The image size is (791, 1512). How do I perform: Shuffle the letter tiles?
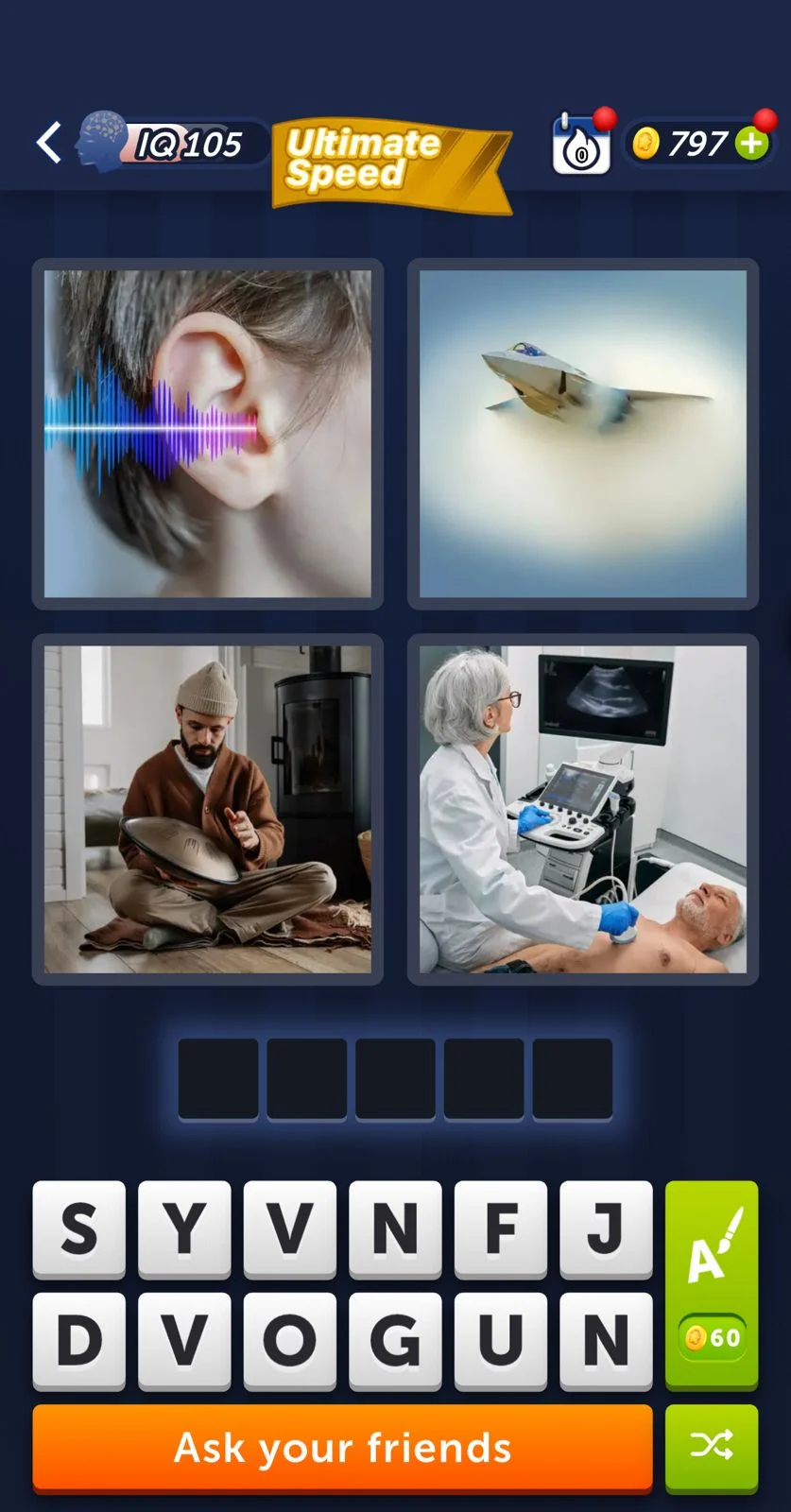[712, 1446]
